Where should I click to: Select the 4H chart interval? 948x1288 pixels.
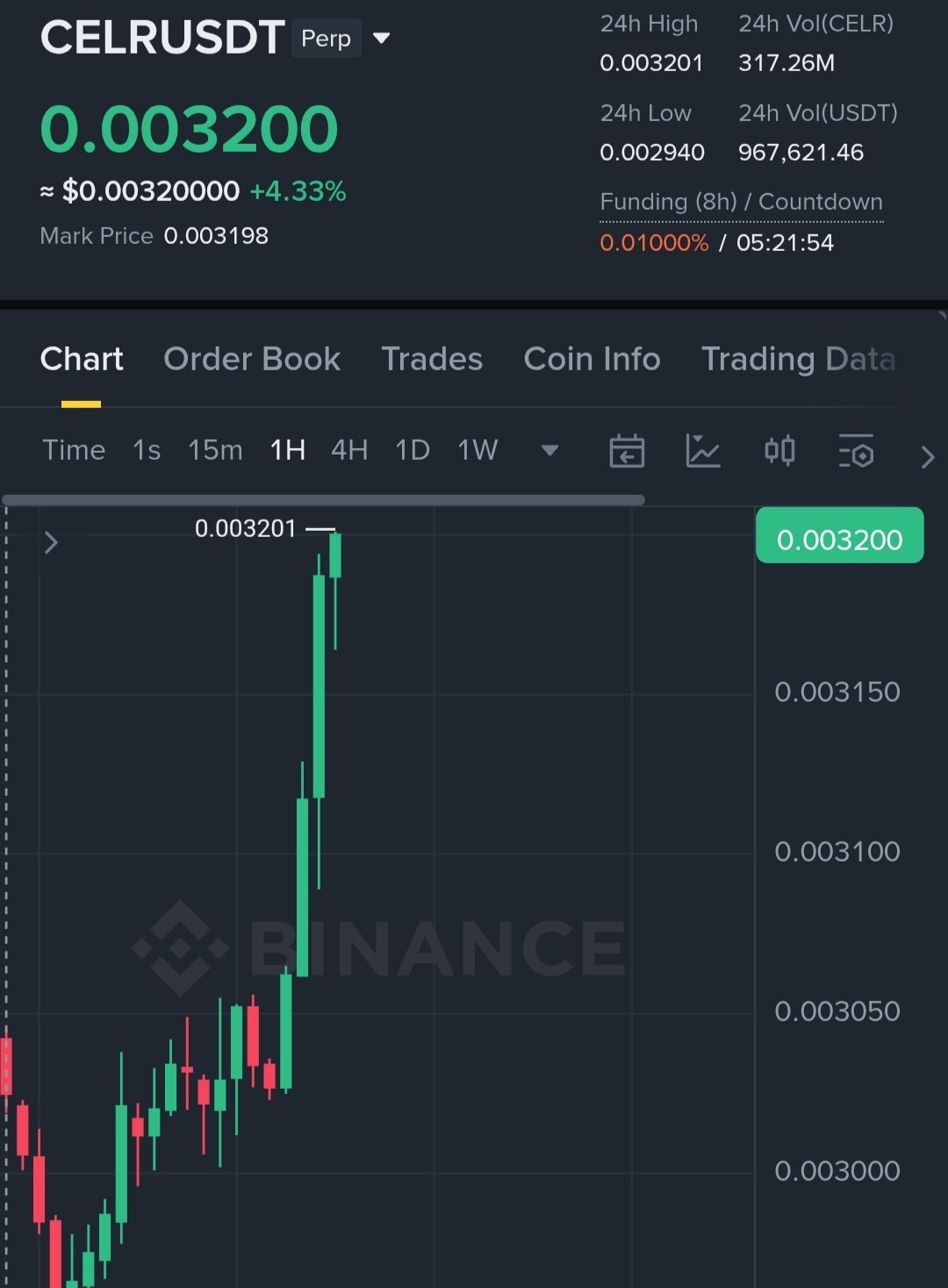[349, 450]
